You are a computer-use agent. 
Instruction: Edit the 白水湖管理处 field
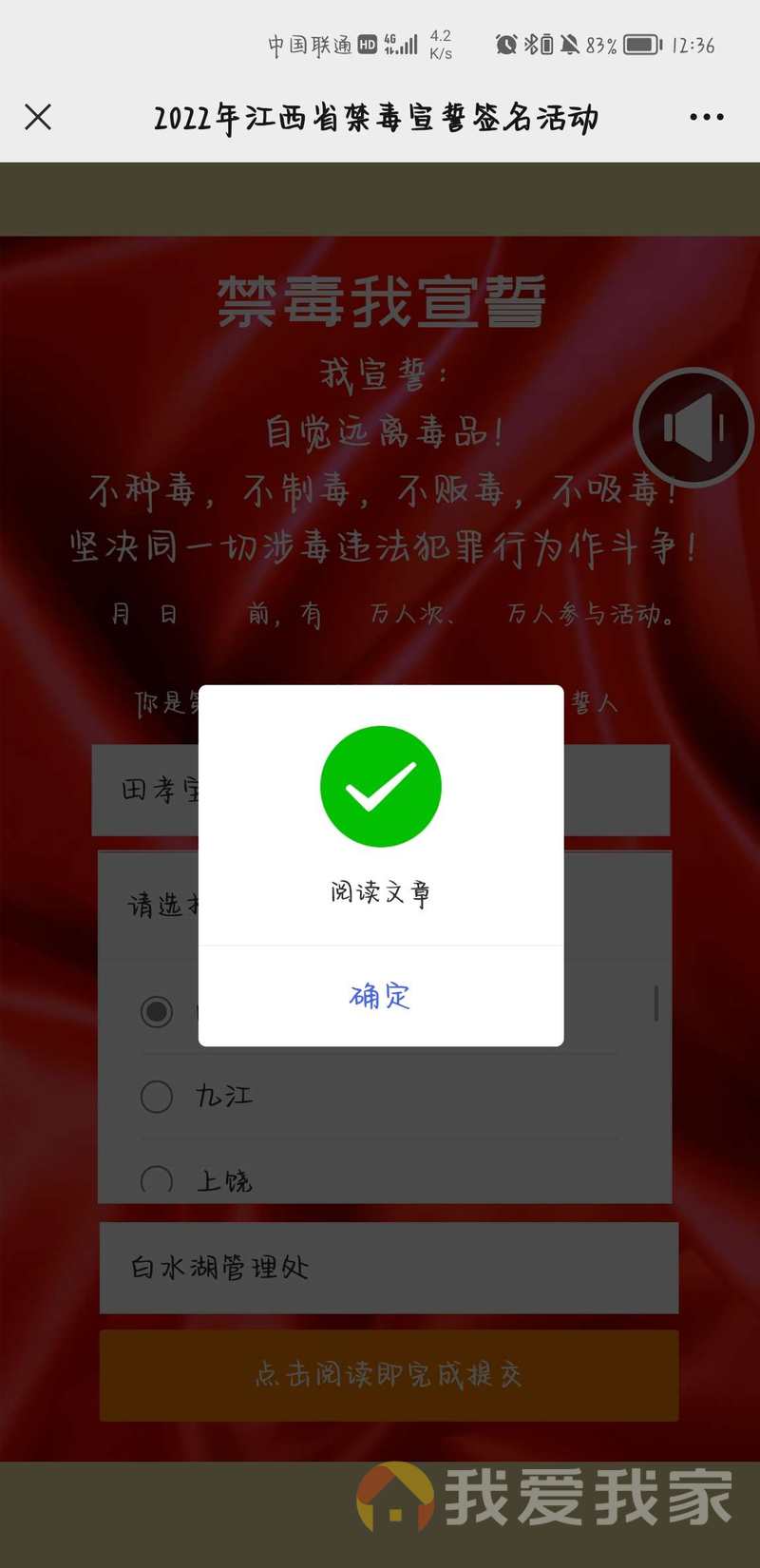pos(389,1268)
